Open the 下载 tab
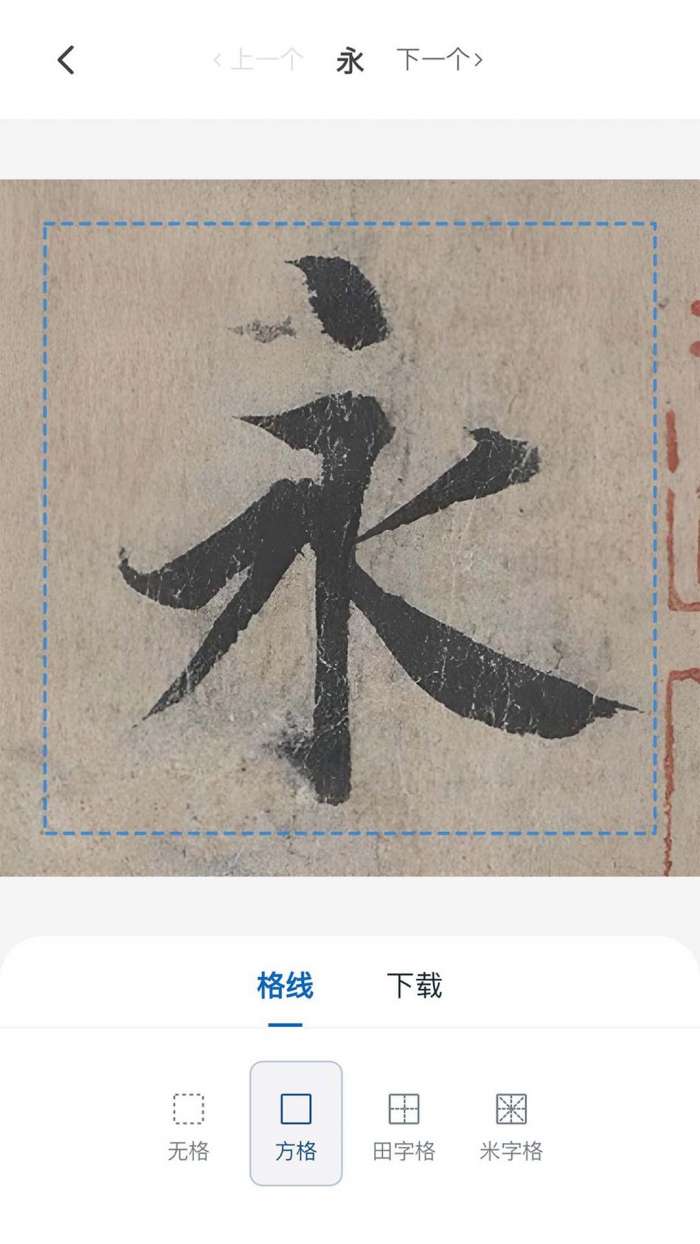700x1244 pixels. pyautogui.click(x=414, y=987)
